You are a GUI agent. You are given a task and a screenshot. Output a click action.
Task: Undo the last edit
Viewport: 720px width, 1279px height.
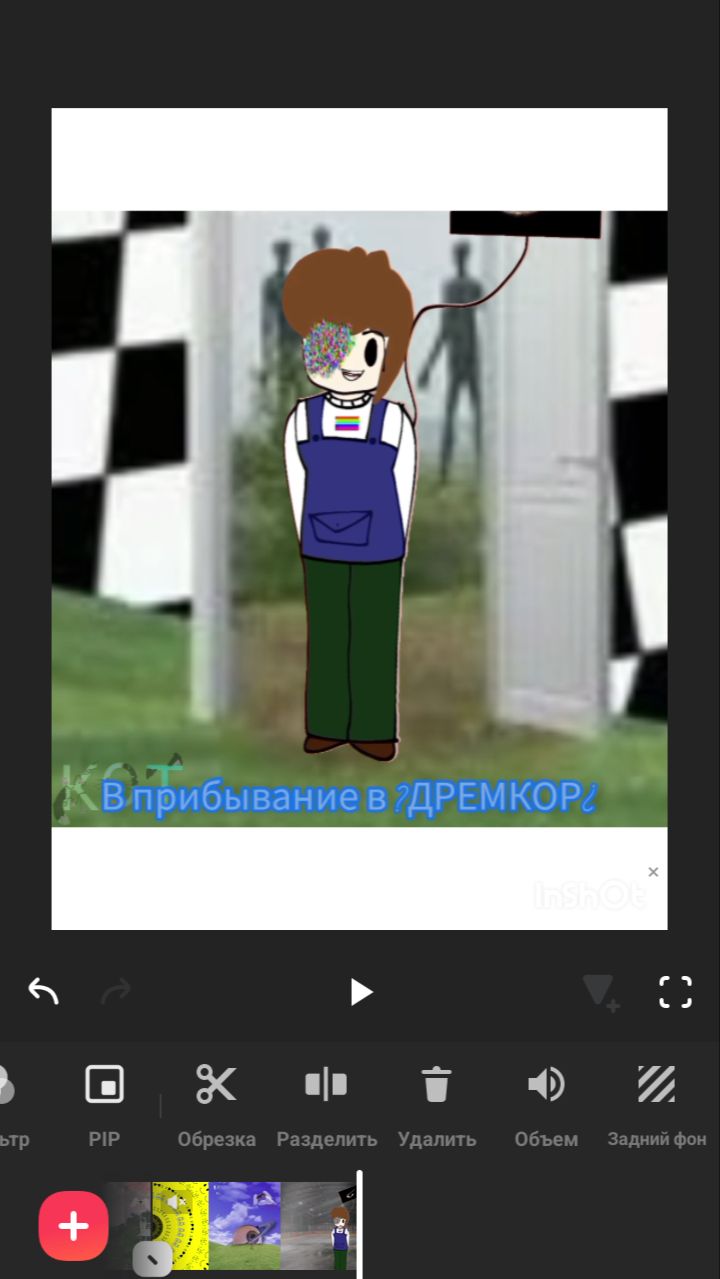coord(43,991)
